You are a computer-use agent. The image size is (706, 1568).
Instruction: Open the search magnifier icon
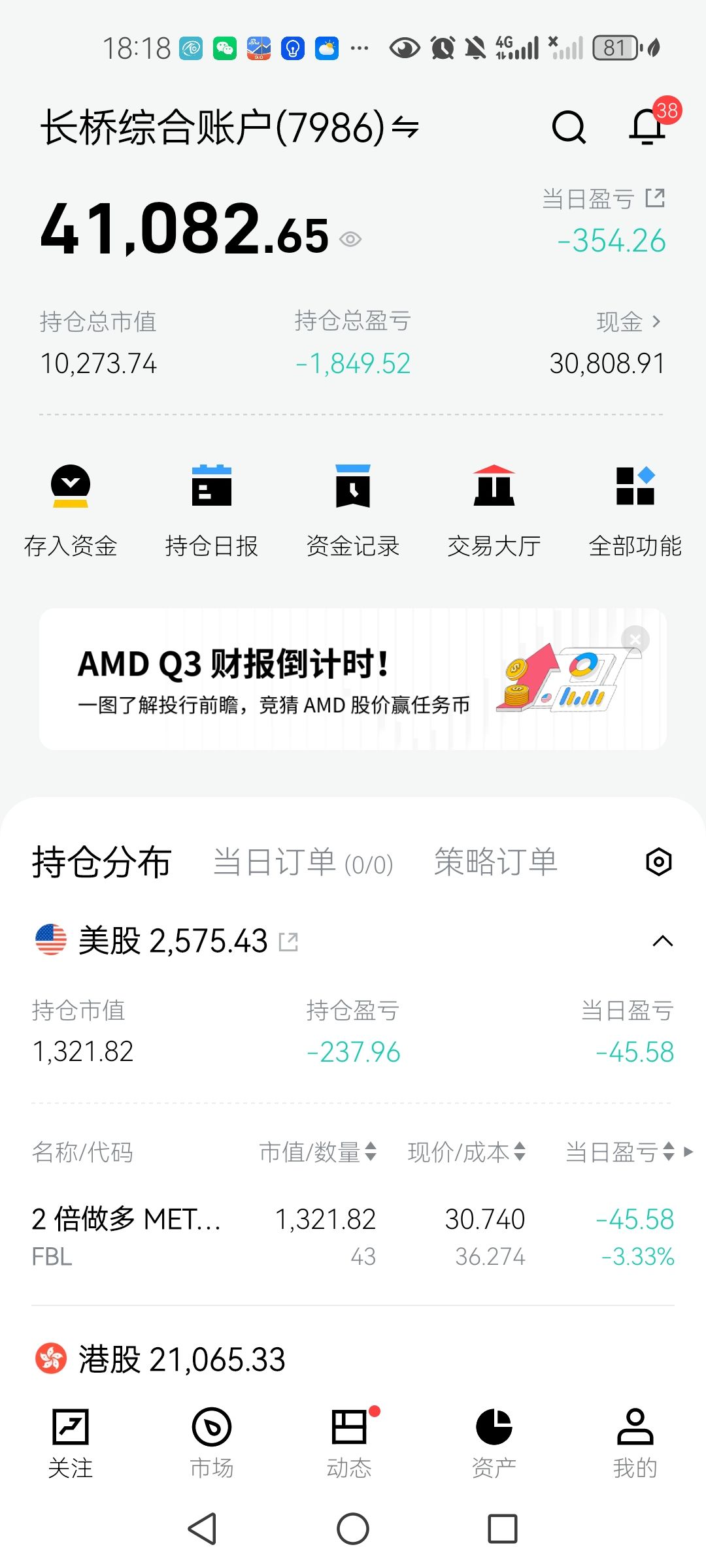[569, 127]
